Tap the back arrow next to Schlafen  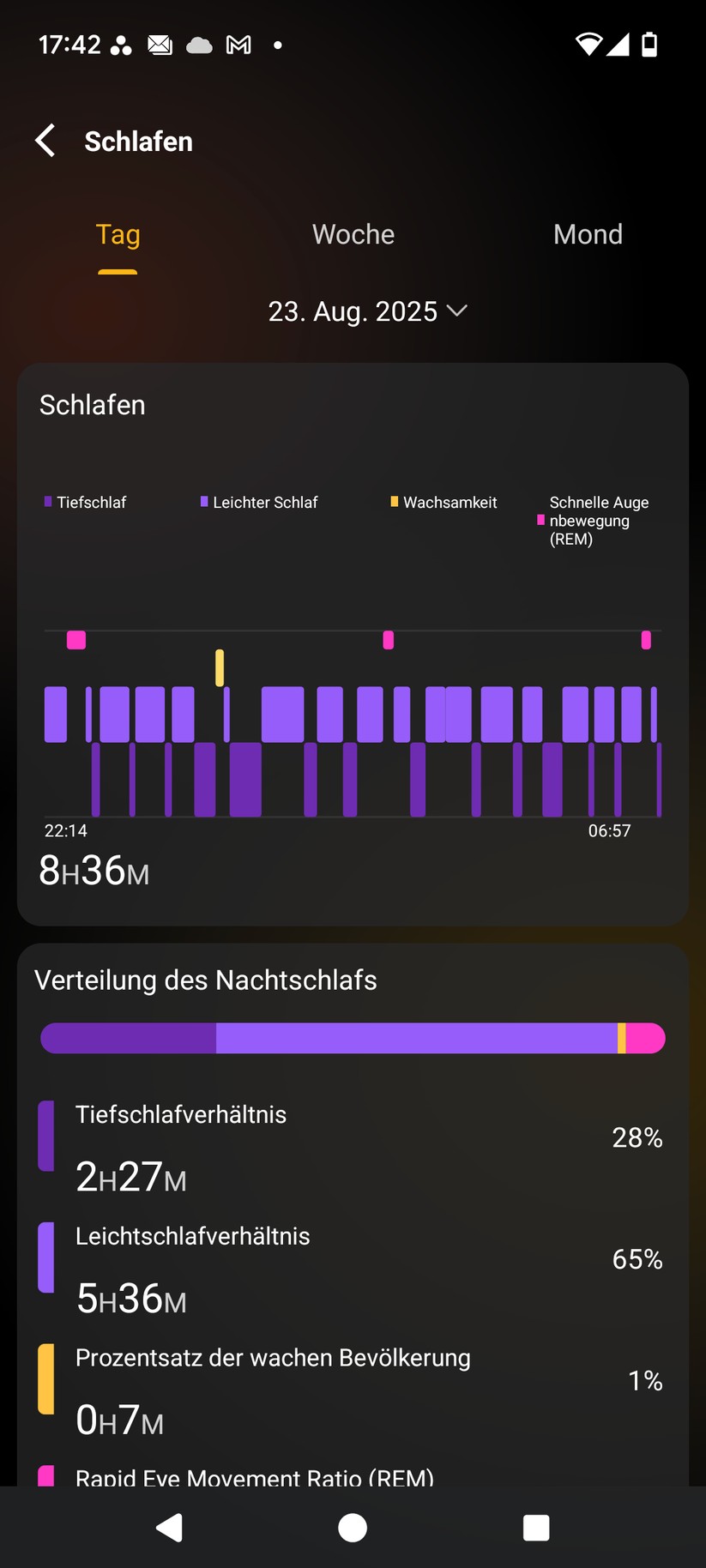coord(44,140)
